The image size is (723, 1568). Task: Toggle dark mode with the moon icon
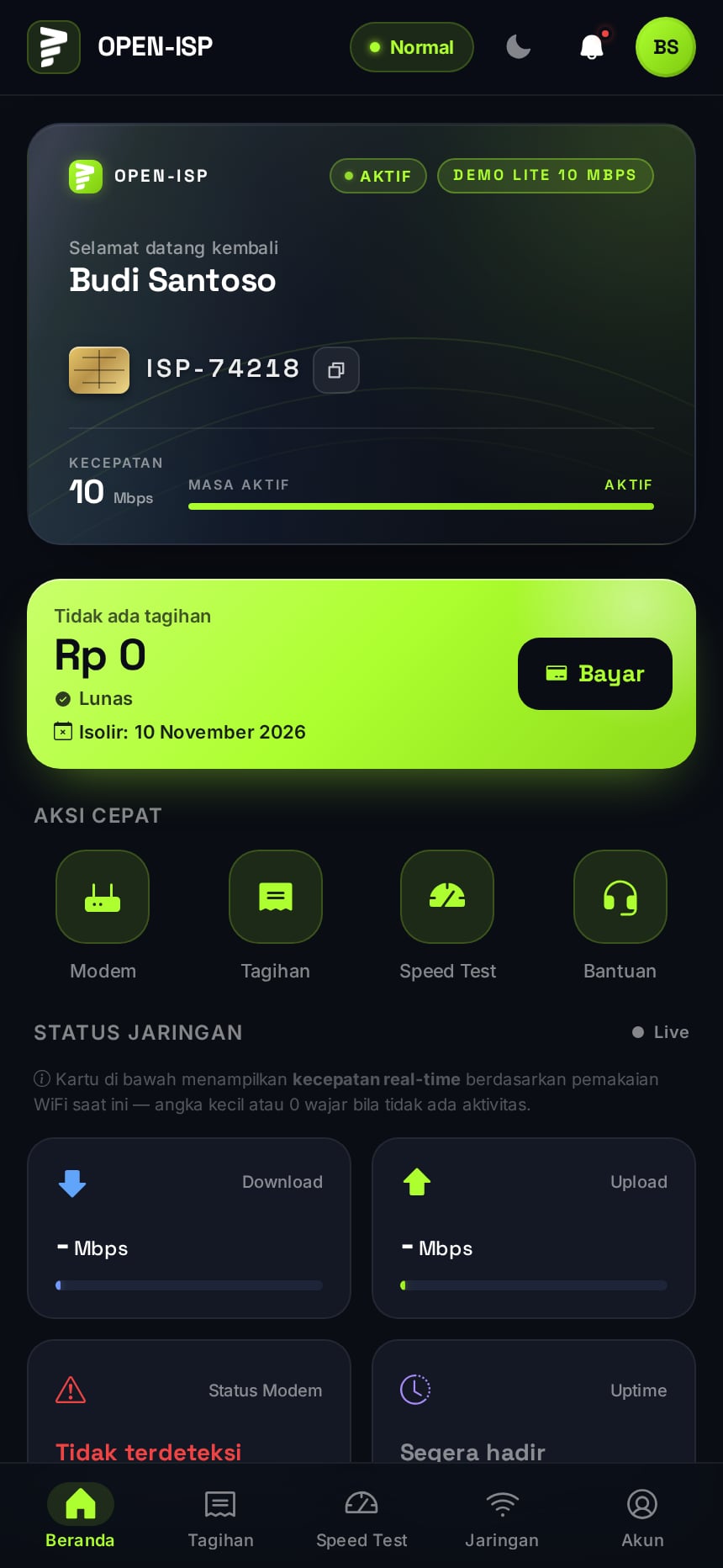click(519, 47)
